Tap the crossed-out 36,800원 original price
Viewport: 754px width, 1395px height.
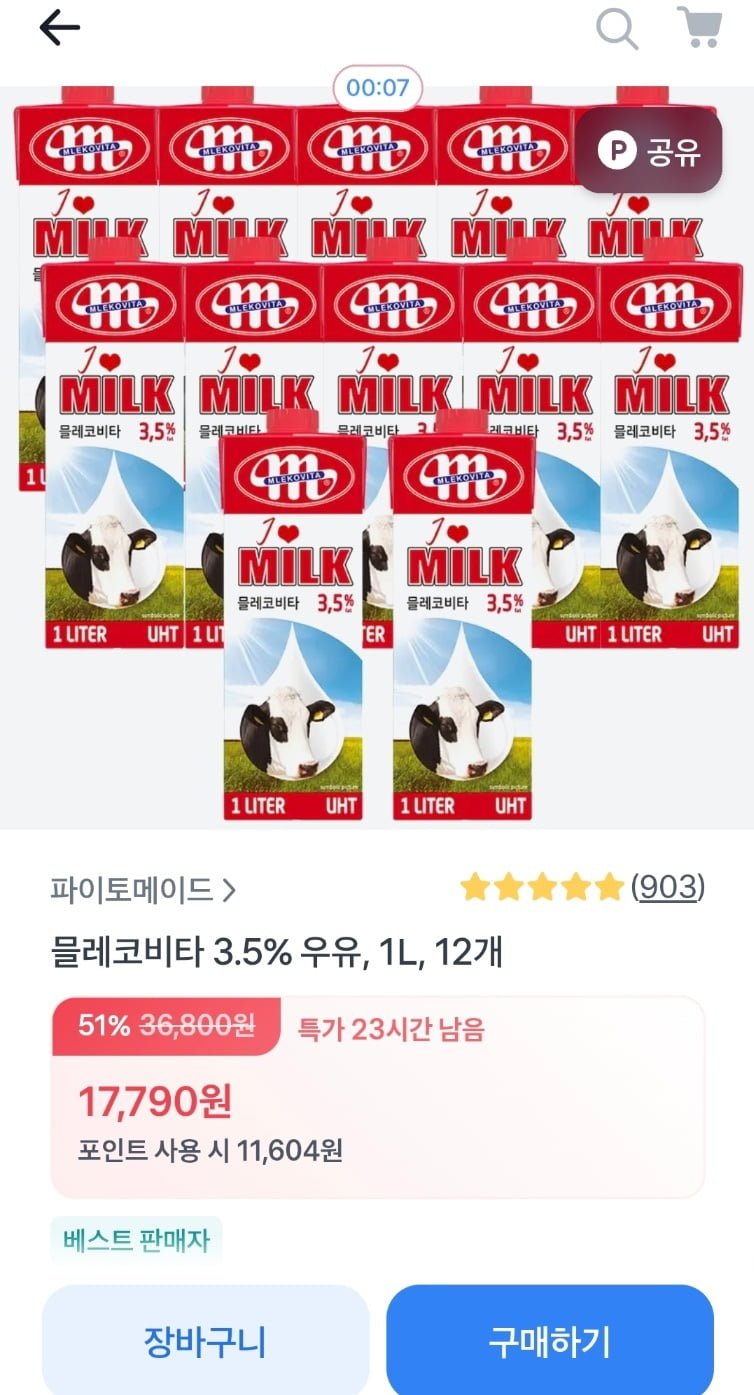pos(197,1026)
